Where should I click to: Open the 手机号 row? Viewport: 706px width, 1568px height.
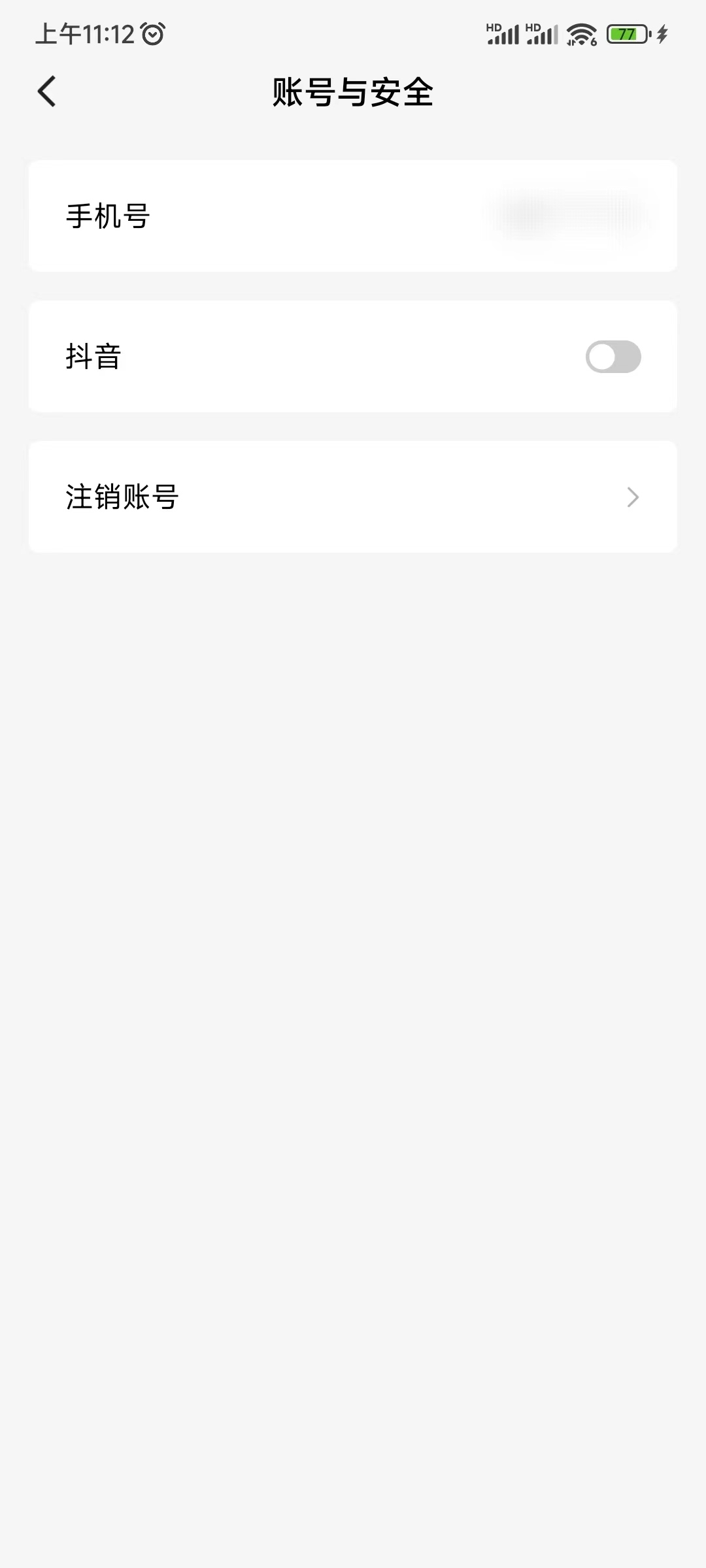coord(353,216)
